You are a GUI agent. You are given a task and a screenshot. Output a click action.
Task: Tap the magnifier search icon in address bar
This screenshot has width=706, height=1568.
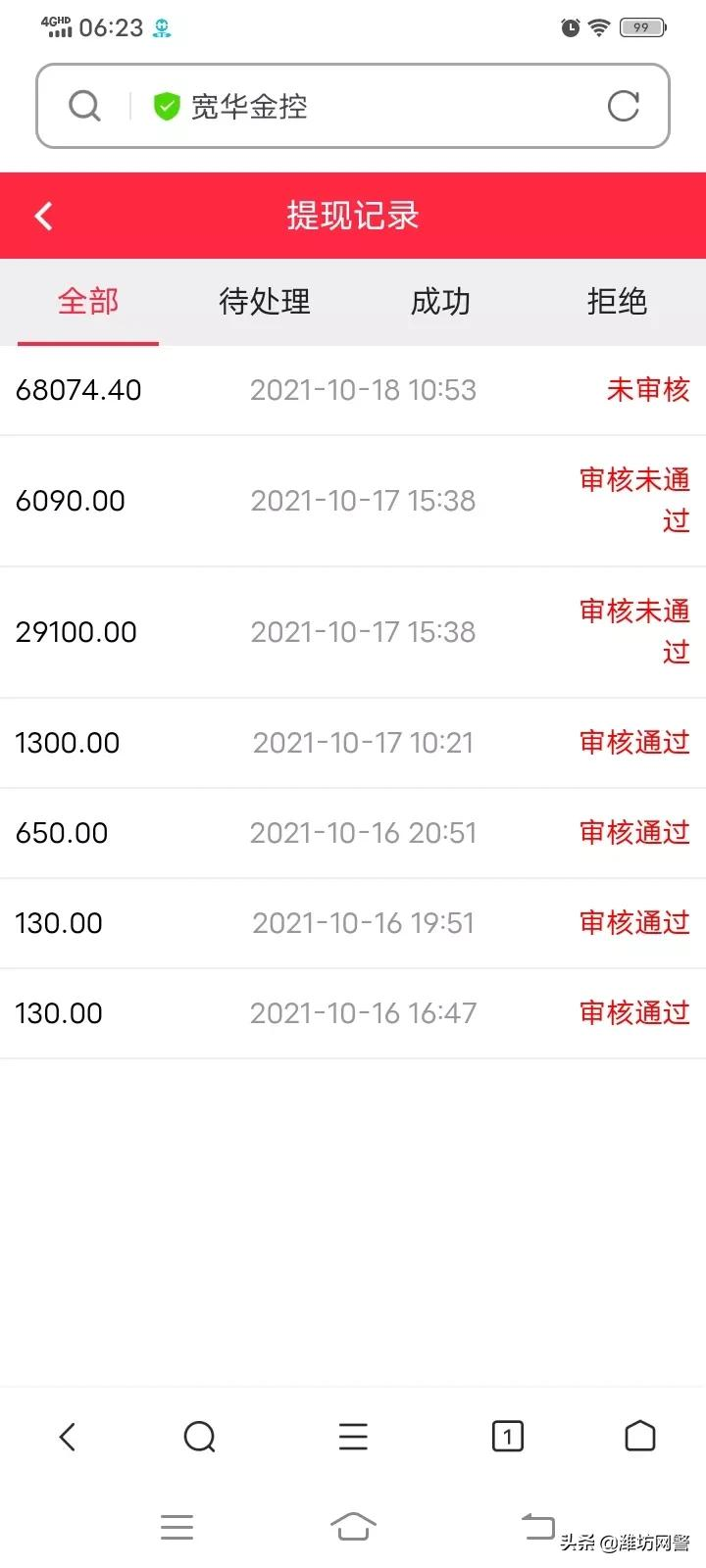pos(84,106)
